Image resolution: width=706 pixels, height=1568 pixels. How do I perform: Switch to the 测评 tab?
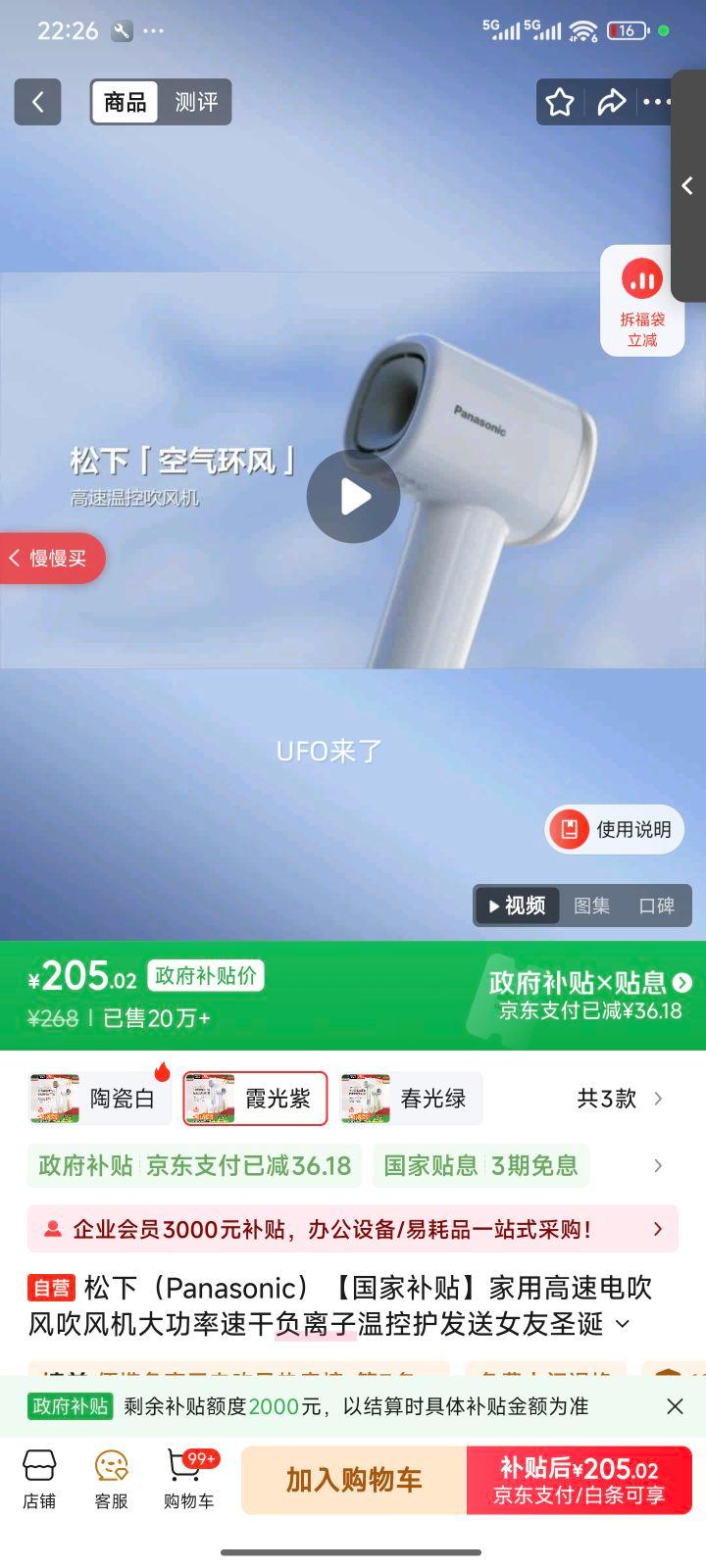coord(195,101)
